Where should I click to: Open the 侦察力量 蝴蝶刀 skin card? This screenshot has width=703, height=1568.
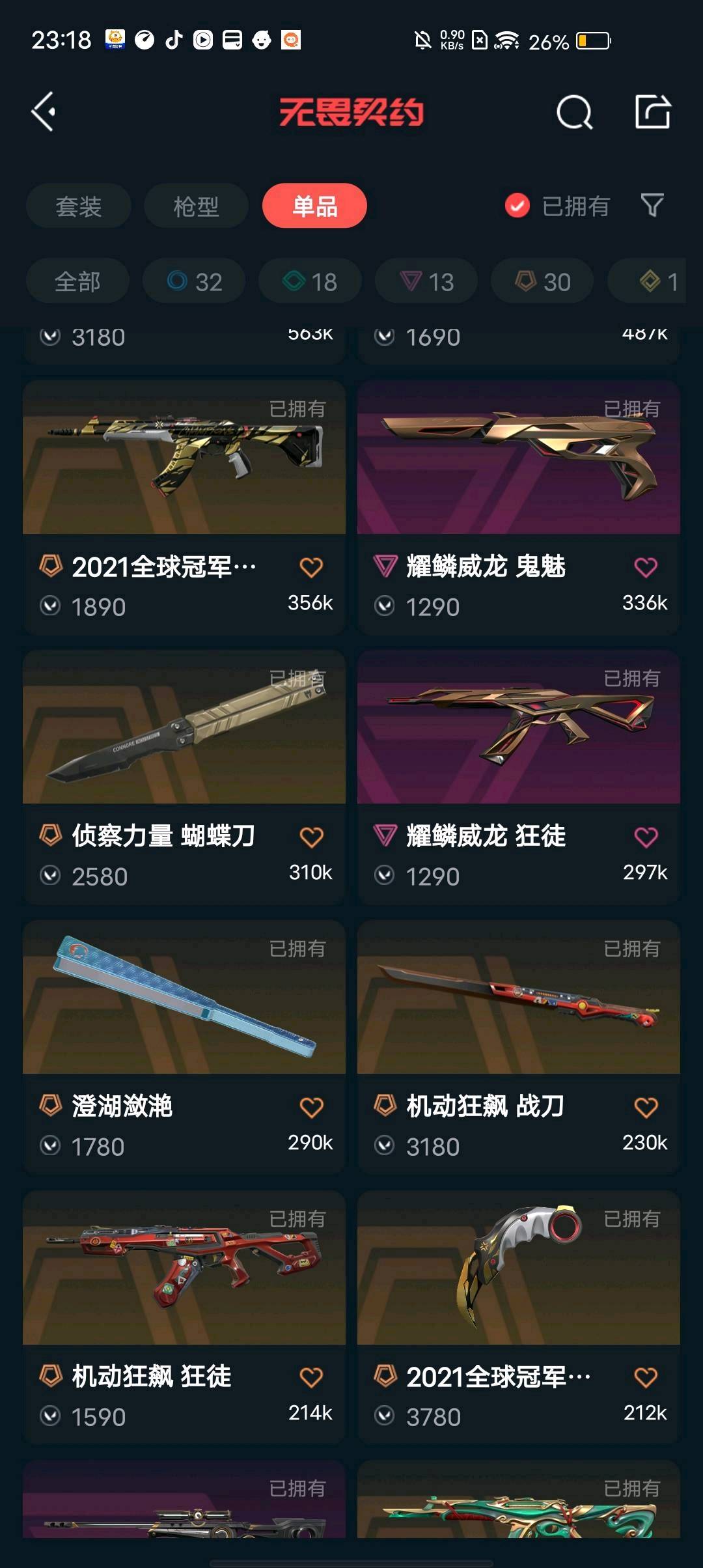click(184, 777)
